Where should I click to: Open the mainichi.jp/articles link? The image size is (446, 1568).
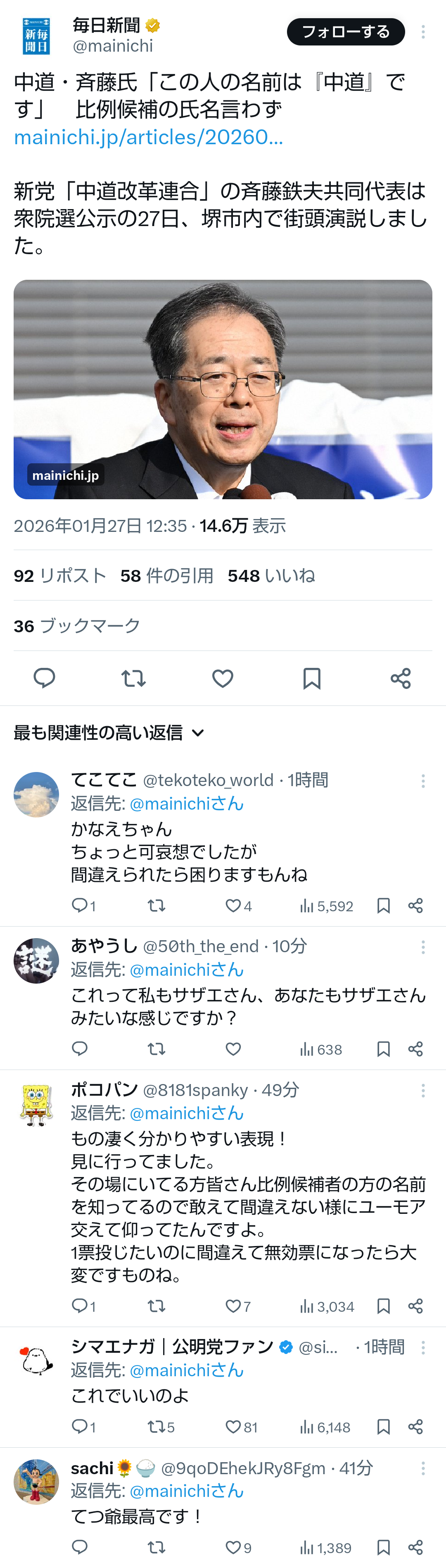(149, 138)
